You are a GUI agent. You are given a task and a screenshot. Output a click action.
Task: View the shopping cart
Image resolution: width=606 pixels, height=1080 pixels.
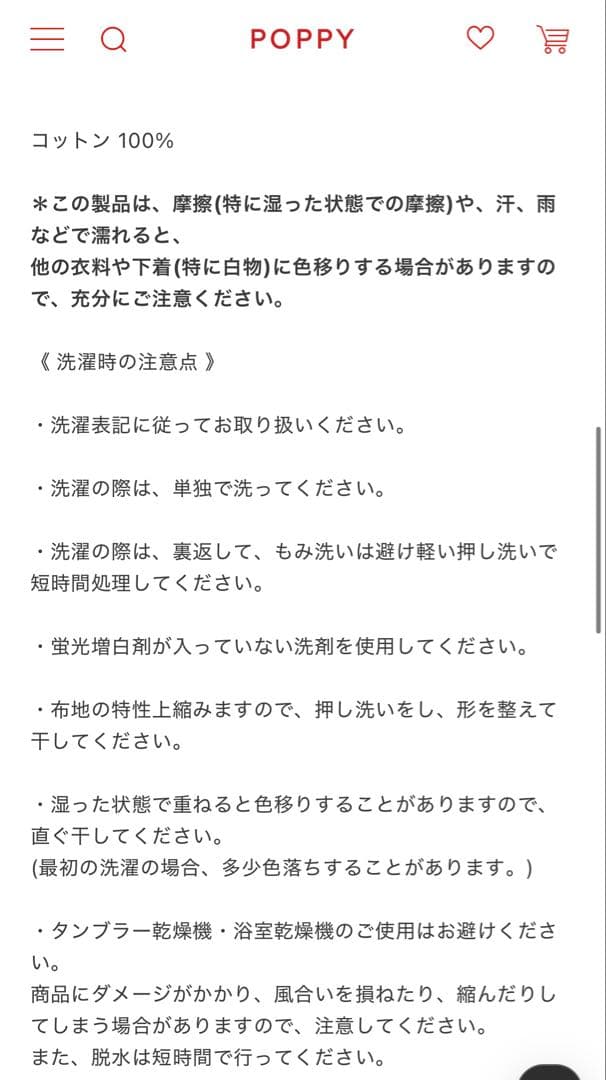pyautogui.click(x=553, y=39)
